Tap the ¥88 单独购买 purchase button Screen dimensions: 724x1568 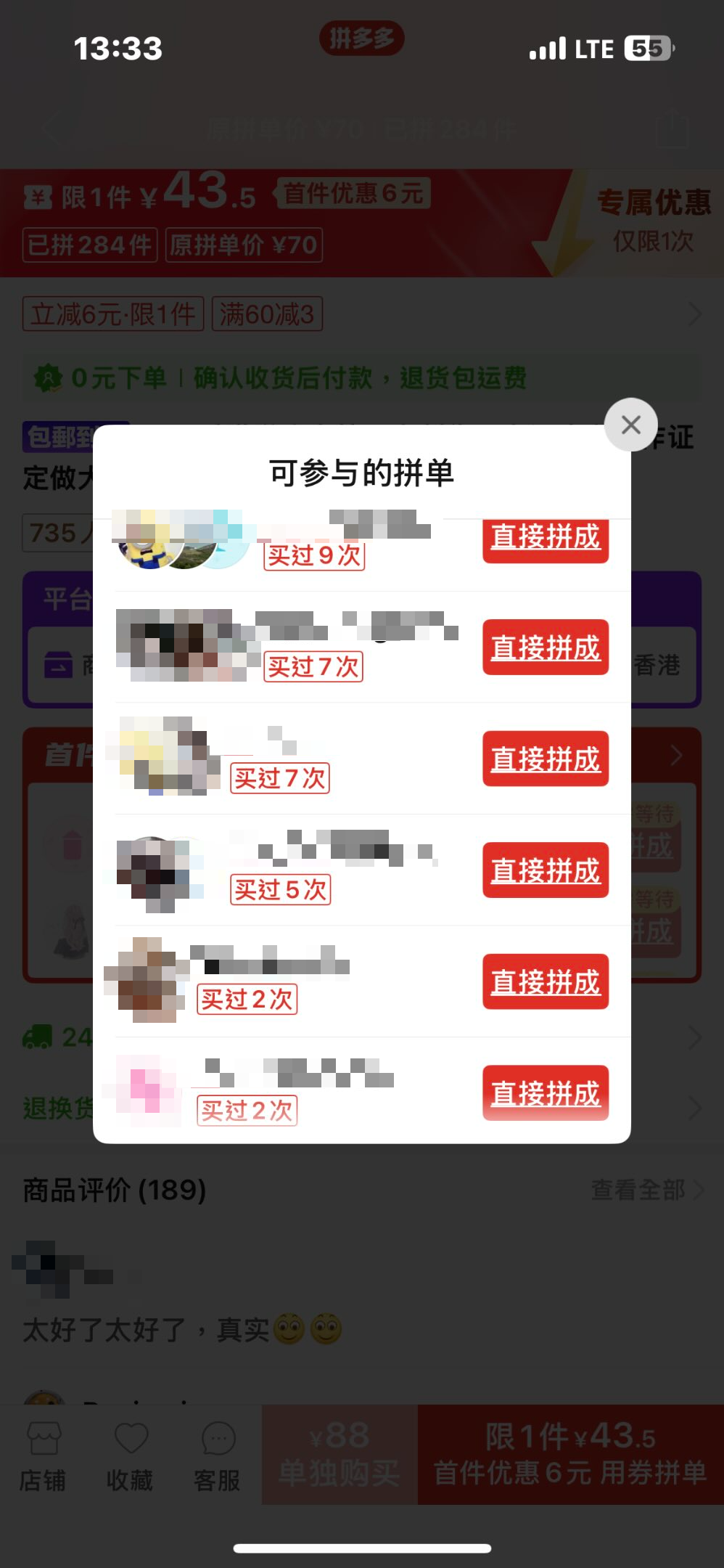point(338,1455)
